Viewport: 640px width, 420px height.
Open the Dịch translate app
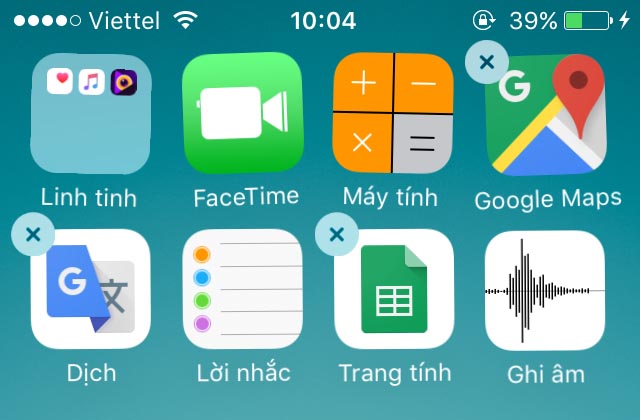pos(91,289)
